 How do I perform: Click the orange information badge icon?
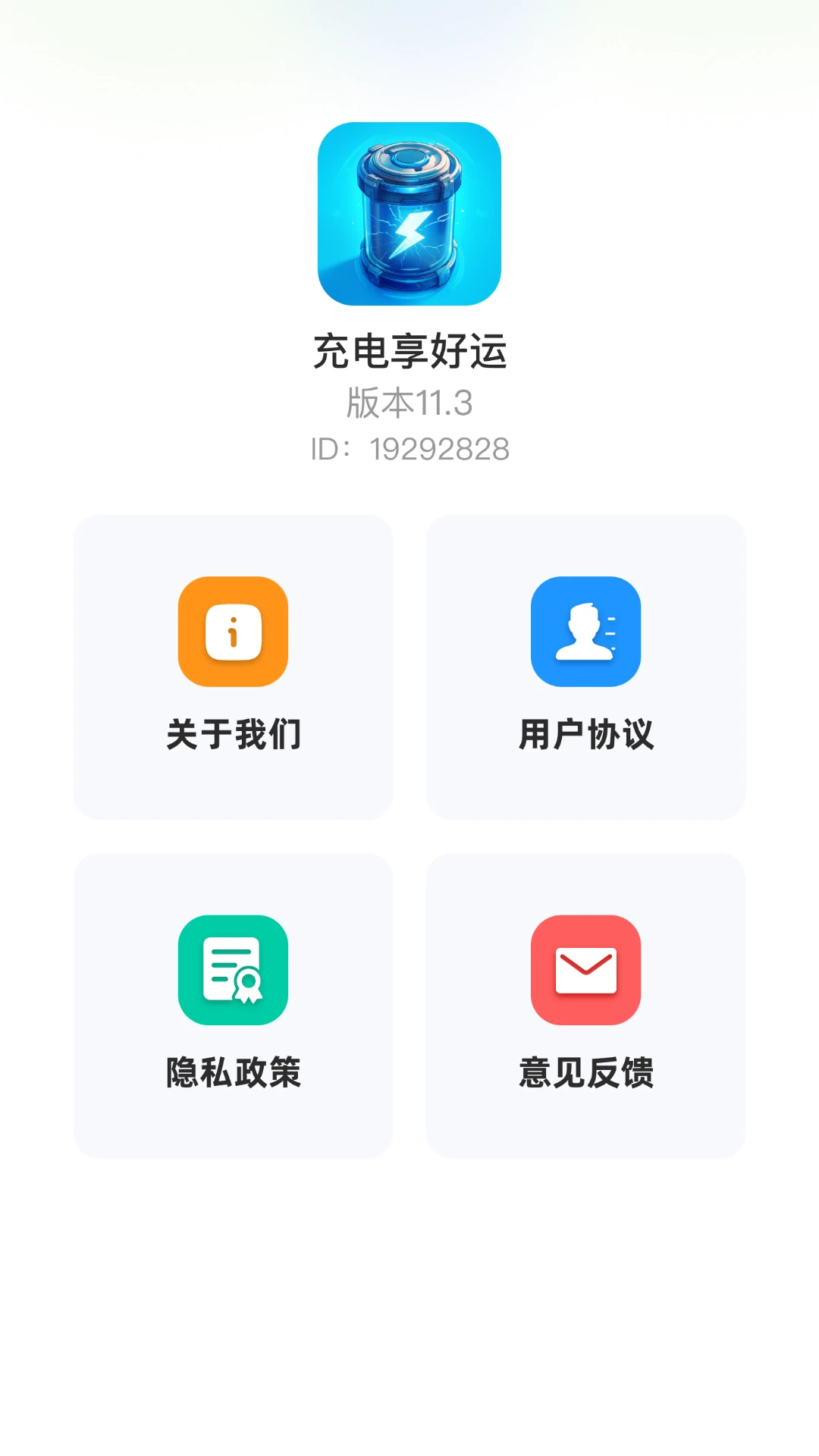tap(233, 634)
